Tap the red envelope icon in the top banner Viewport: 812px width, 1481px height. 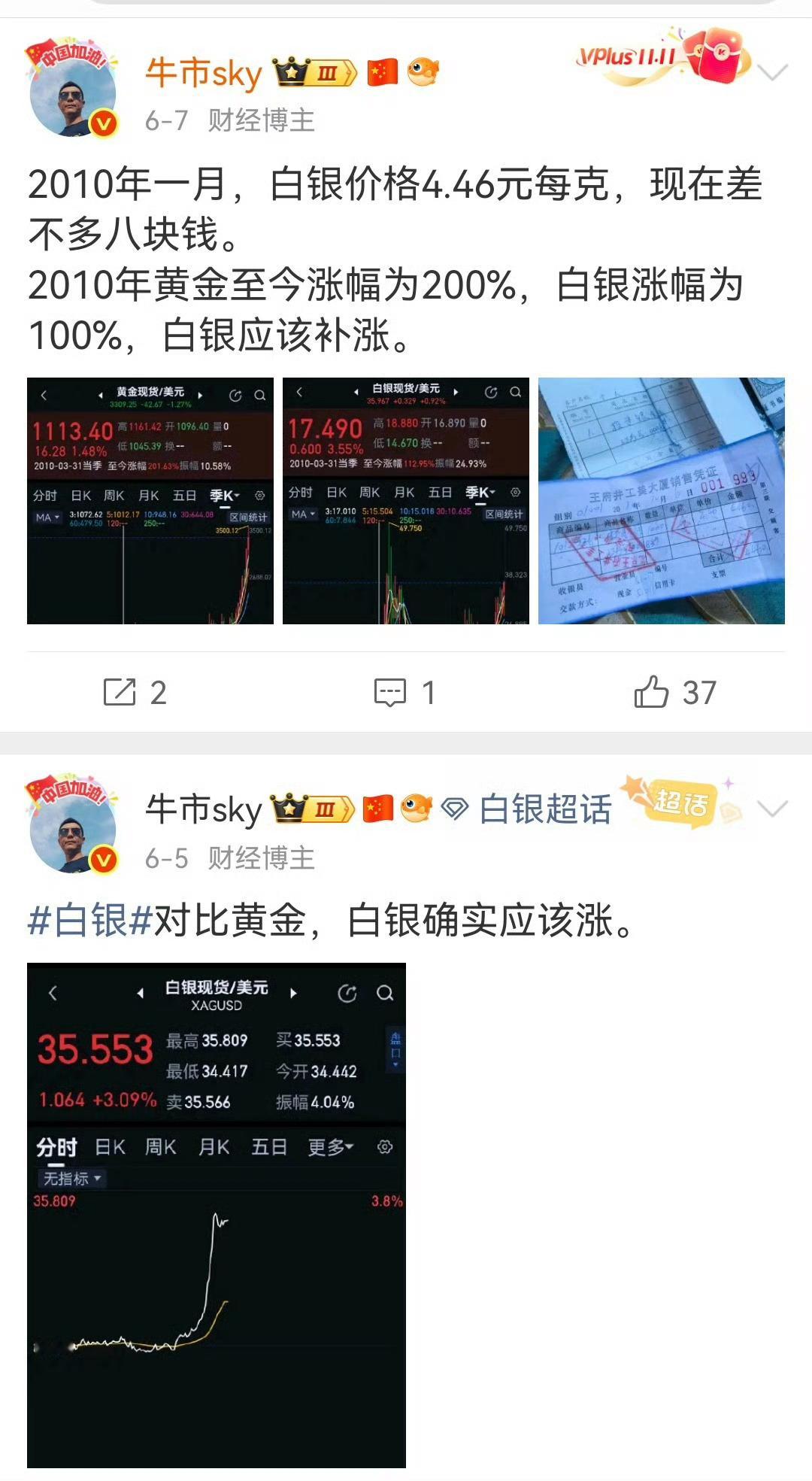click(x=716, y=56)
